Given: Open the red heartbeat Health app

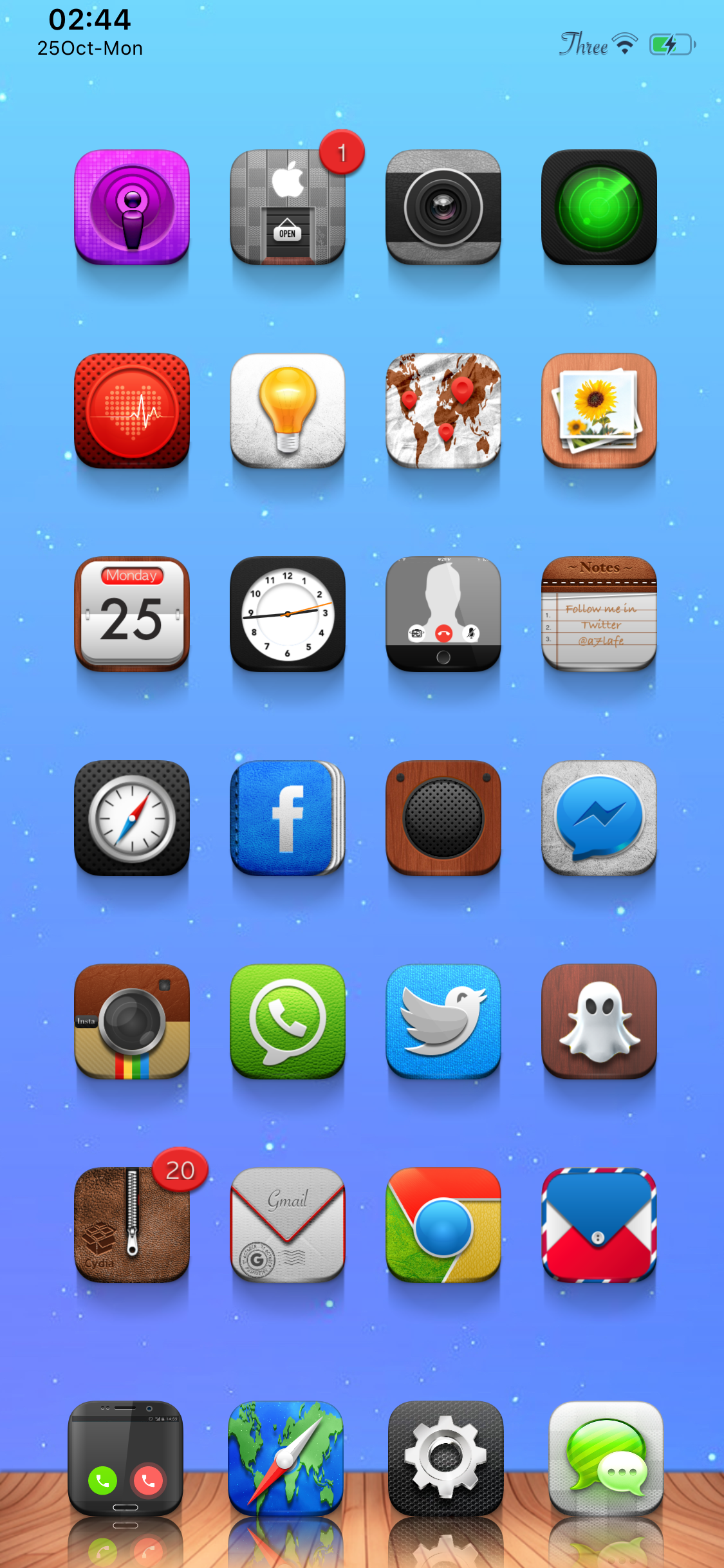Looking at the screenshot, I should 132,411.
